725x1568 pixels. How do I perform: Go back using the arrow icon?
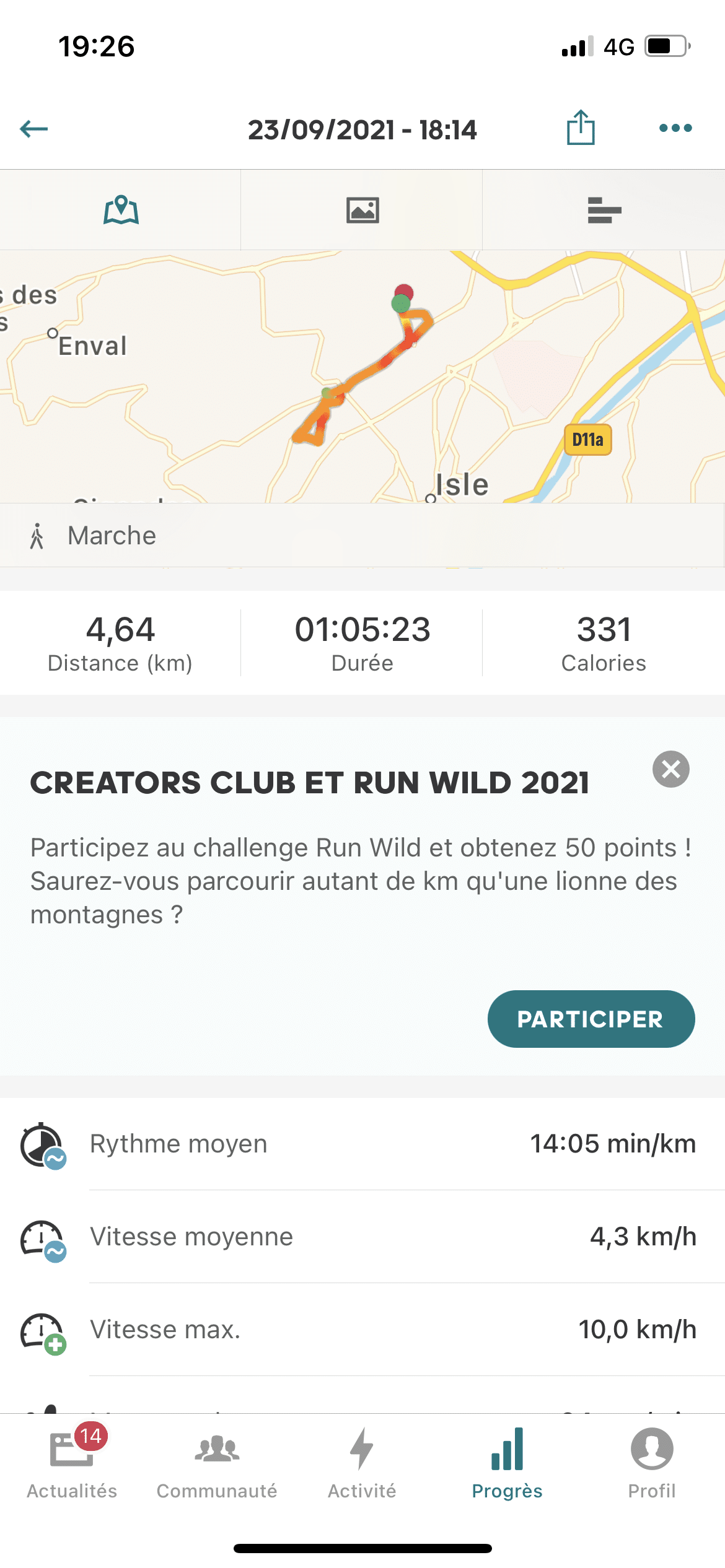click(x=34, y=129)
